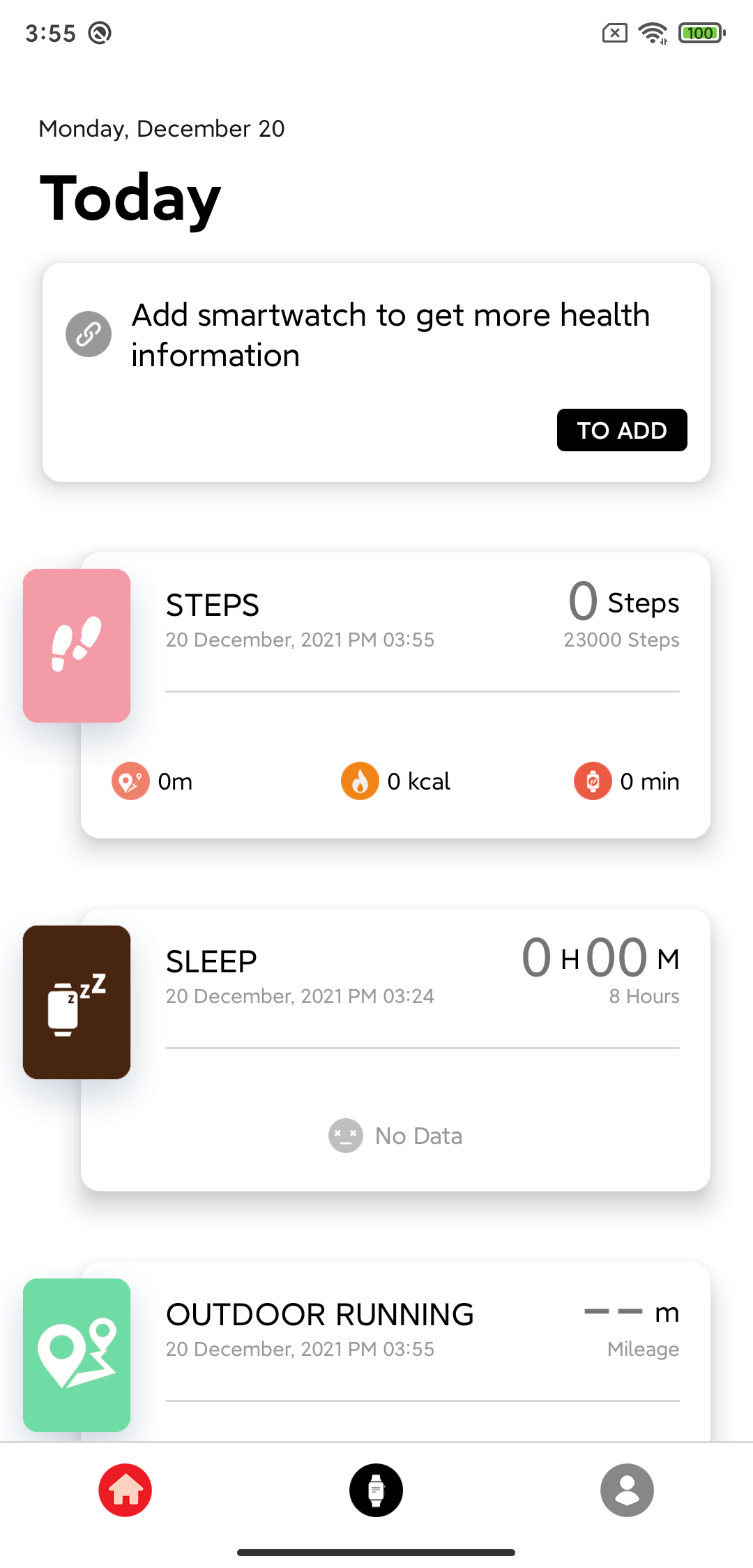753x1568 pixels.
Task: Open the SLEEP card details
Action: point(395,1049)
